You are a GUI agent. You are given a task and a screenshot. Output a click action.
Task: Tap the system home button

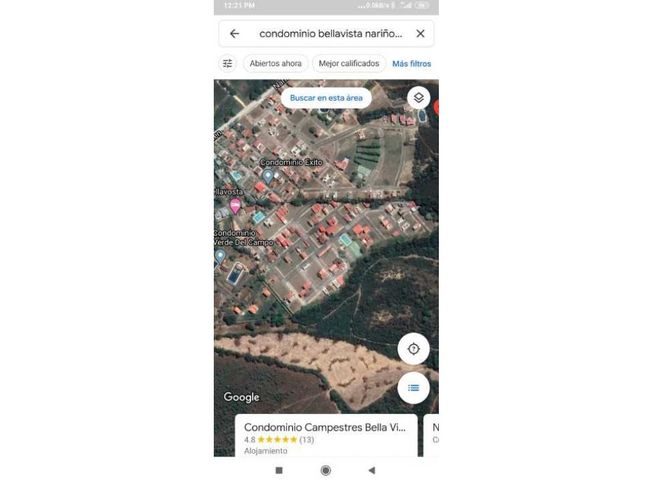coord(325,469)
